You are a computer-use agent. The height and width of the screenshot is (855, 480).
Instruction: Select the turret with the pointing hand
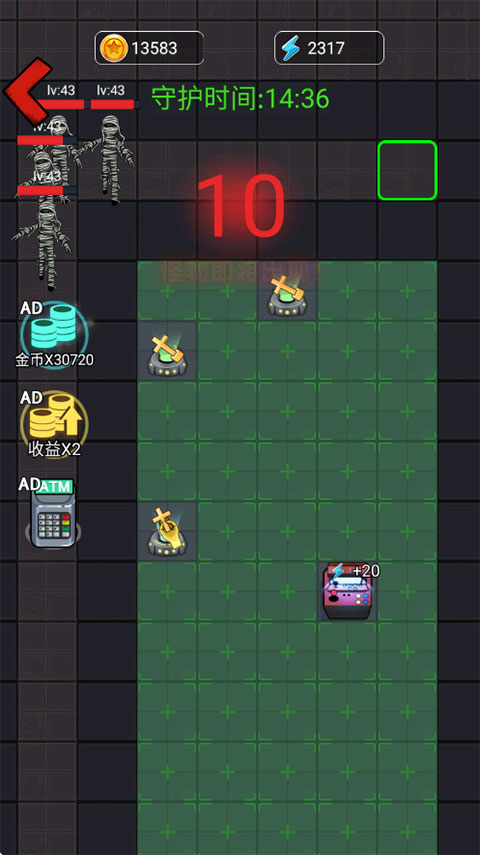(x=167, y=532)
